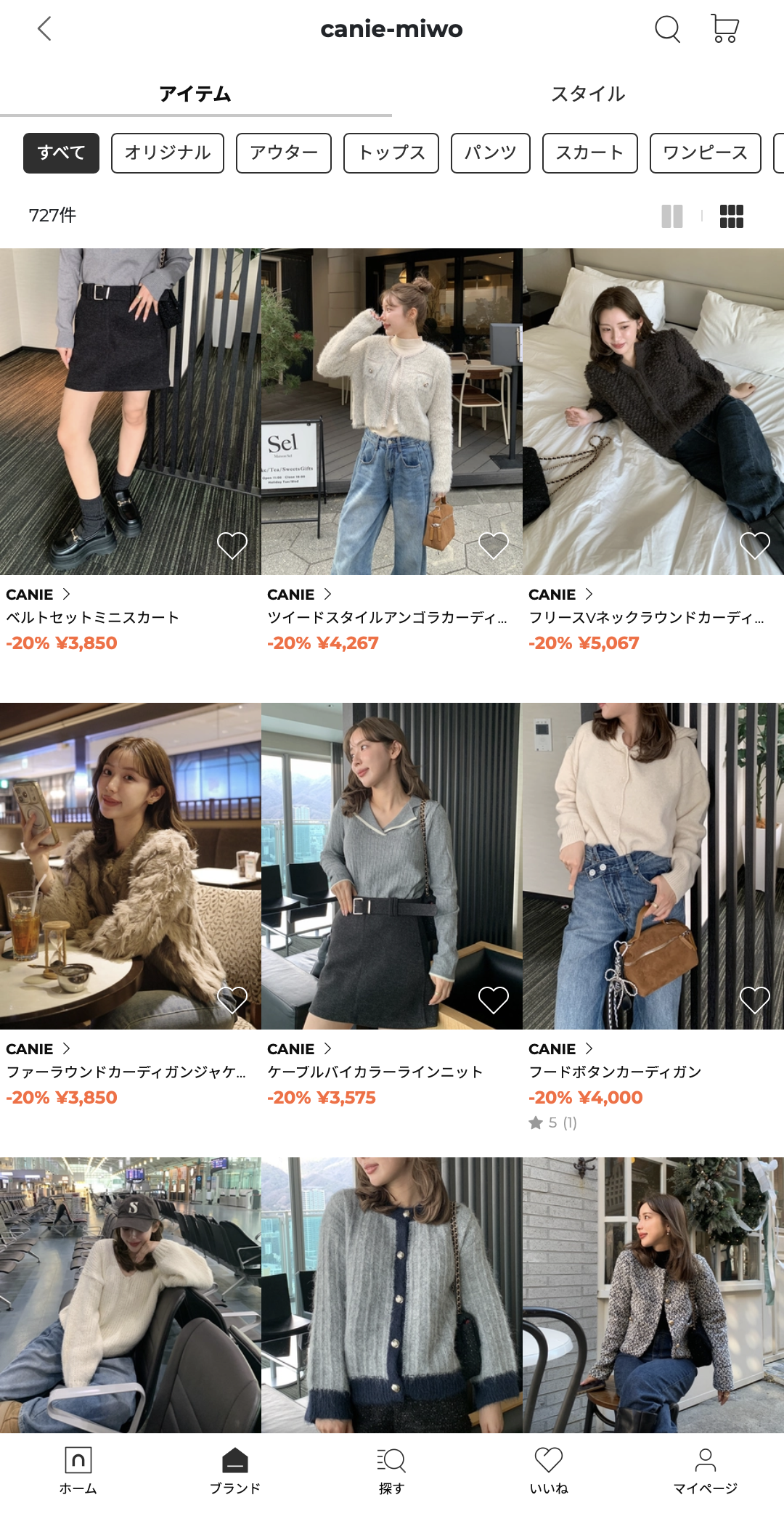The width and height of the screenshot is (784, 1516).
Task: Switch to two-column grid view
Action: [672, 216]
